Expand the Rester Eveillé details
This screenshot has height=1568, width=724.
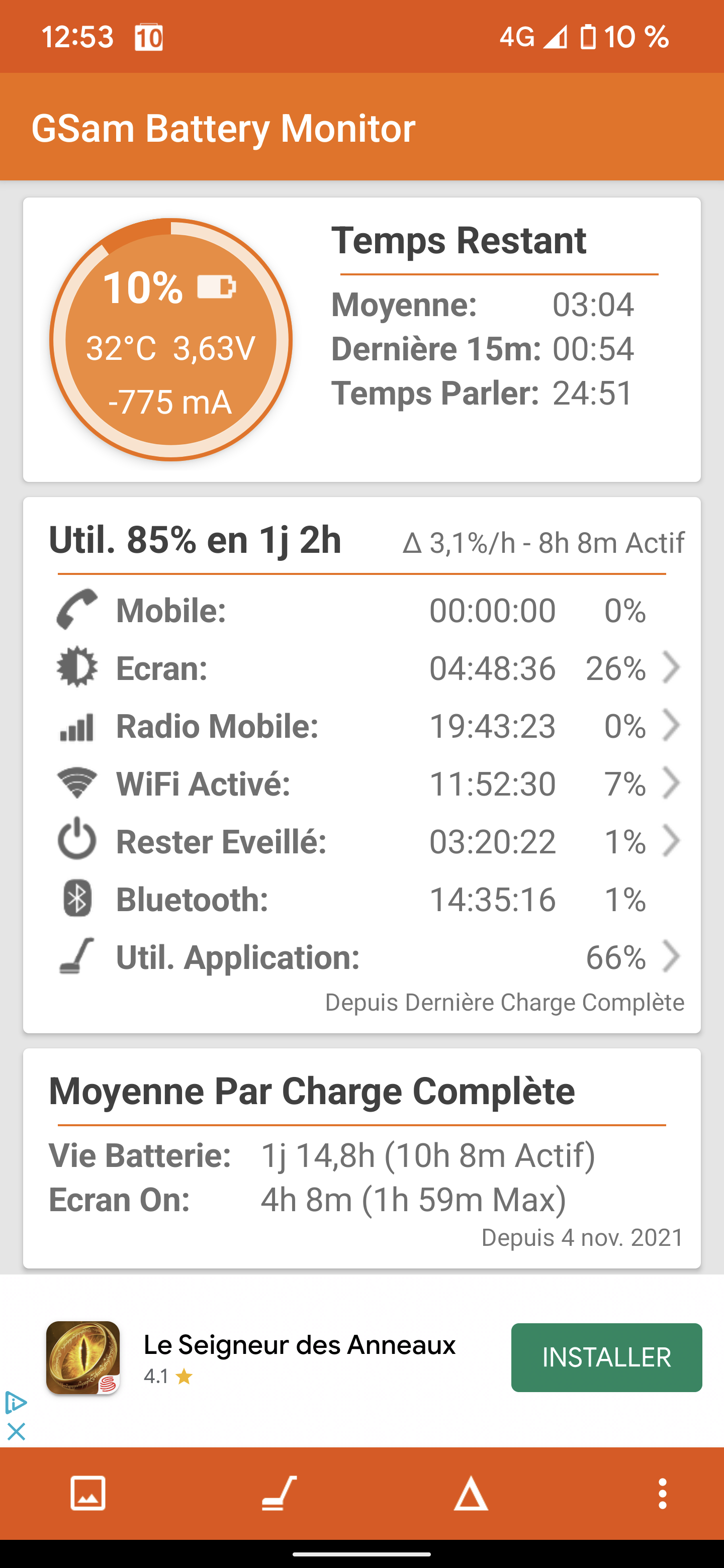pyautogui.click(x=366, y=841)
